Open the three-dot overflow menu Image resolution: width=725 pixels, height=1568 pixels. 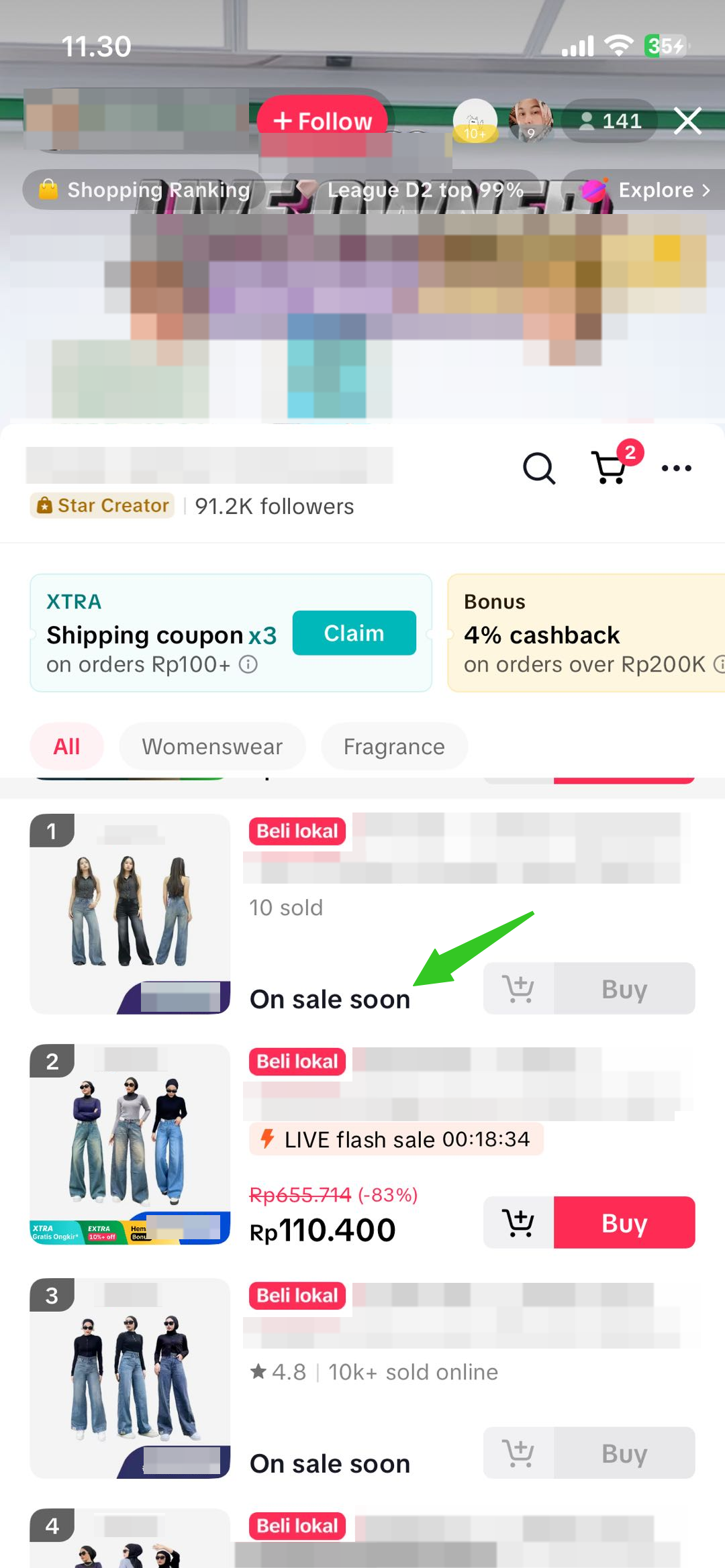click(x=676, y=468)
